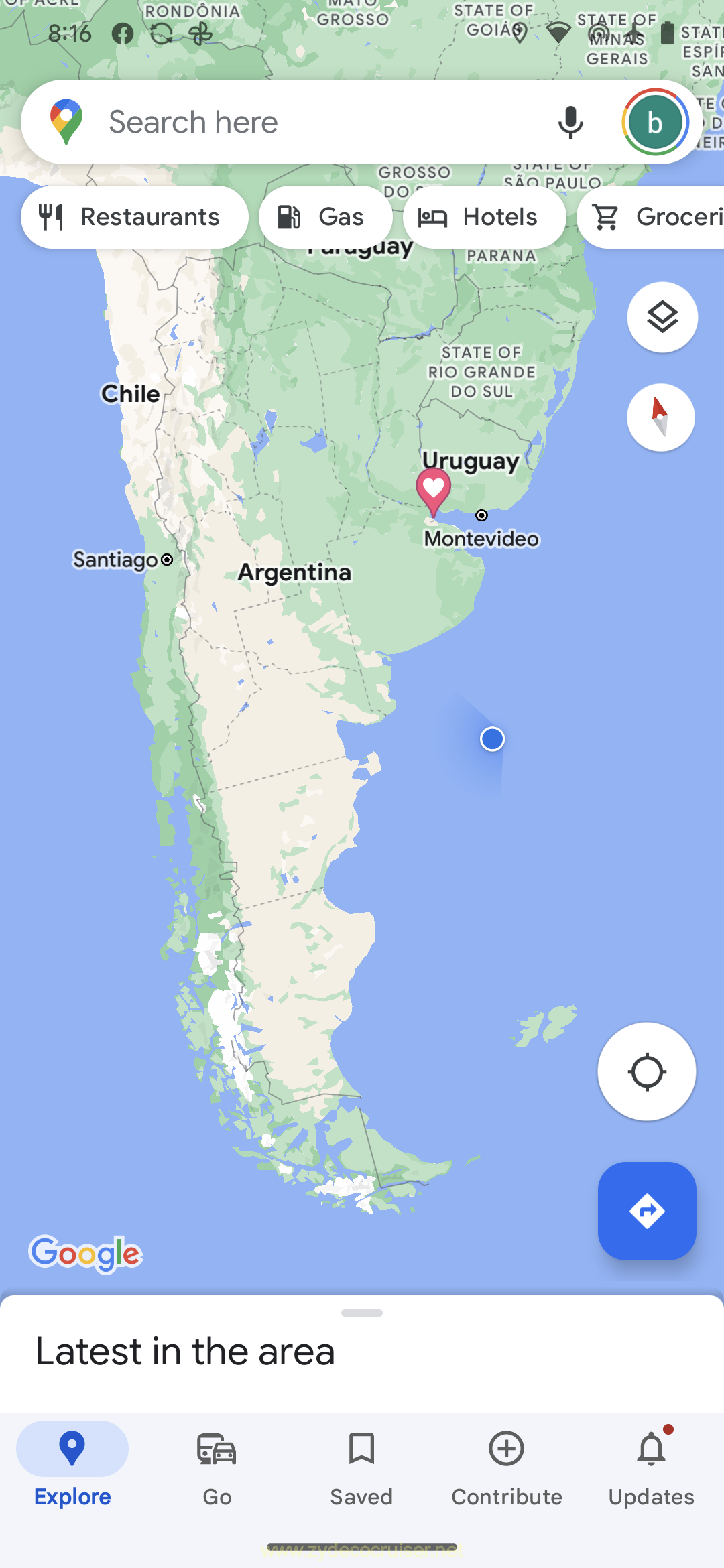
Task: Open directions with the blue arrow button
Action: tap(647, 1211)
